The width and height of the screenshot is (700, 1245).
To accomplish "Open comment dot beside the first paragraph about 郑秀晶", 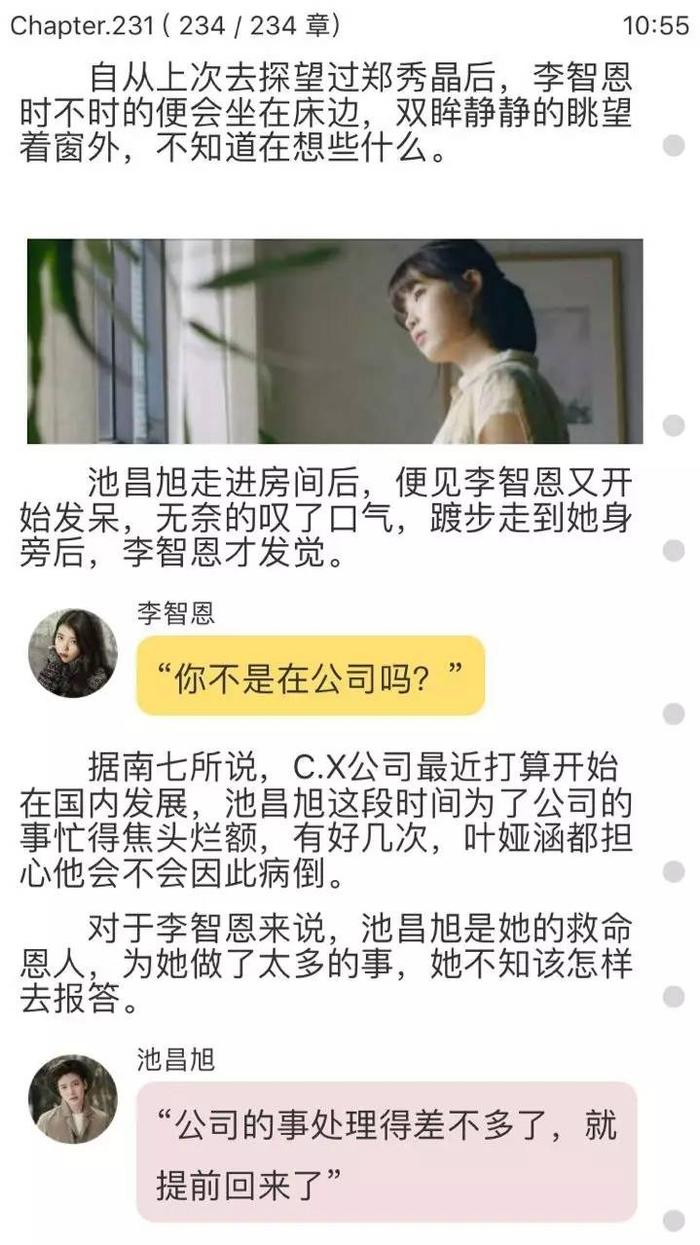I will 674,145.
